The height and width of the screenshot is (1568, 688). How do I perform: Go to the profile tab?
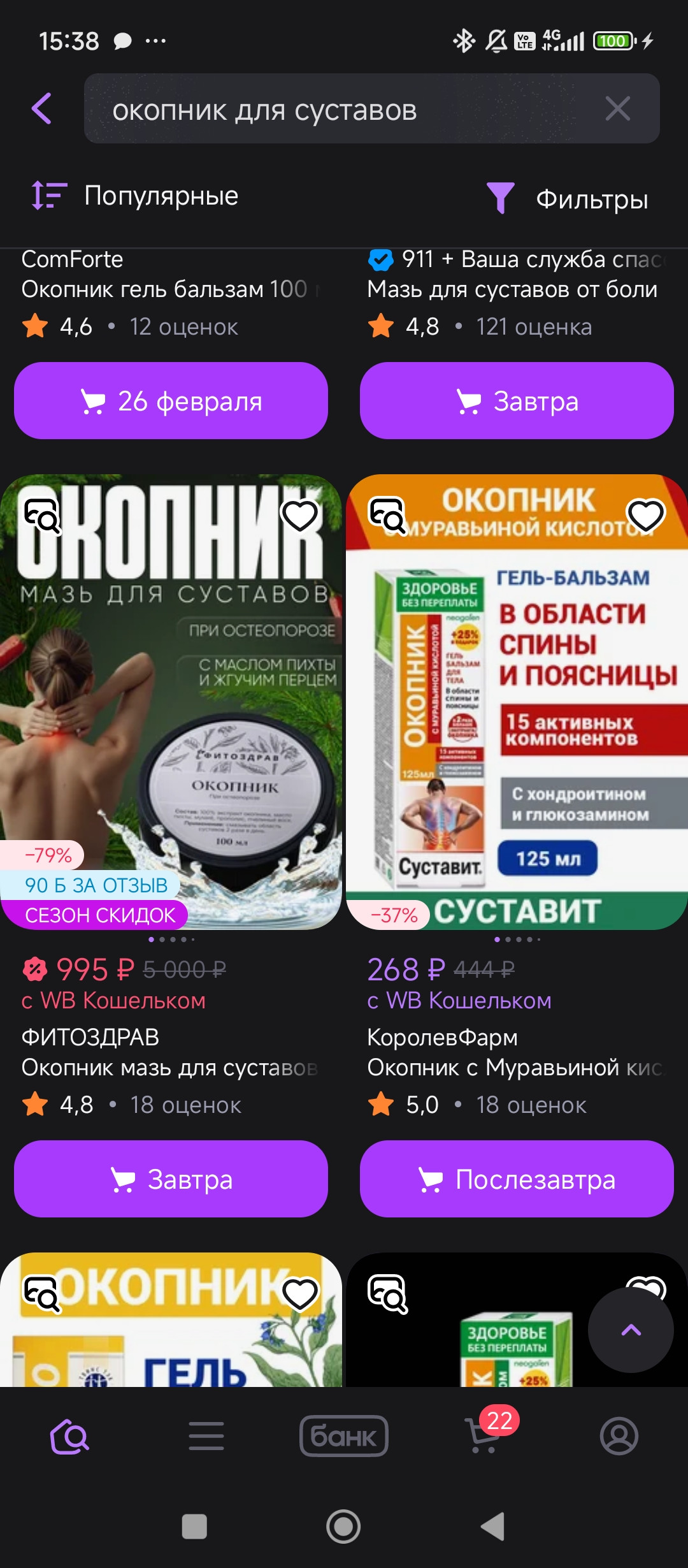619,1436
